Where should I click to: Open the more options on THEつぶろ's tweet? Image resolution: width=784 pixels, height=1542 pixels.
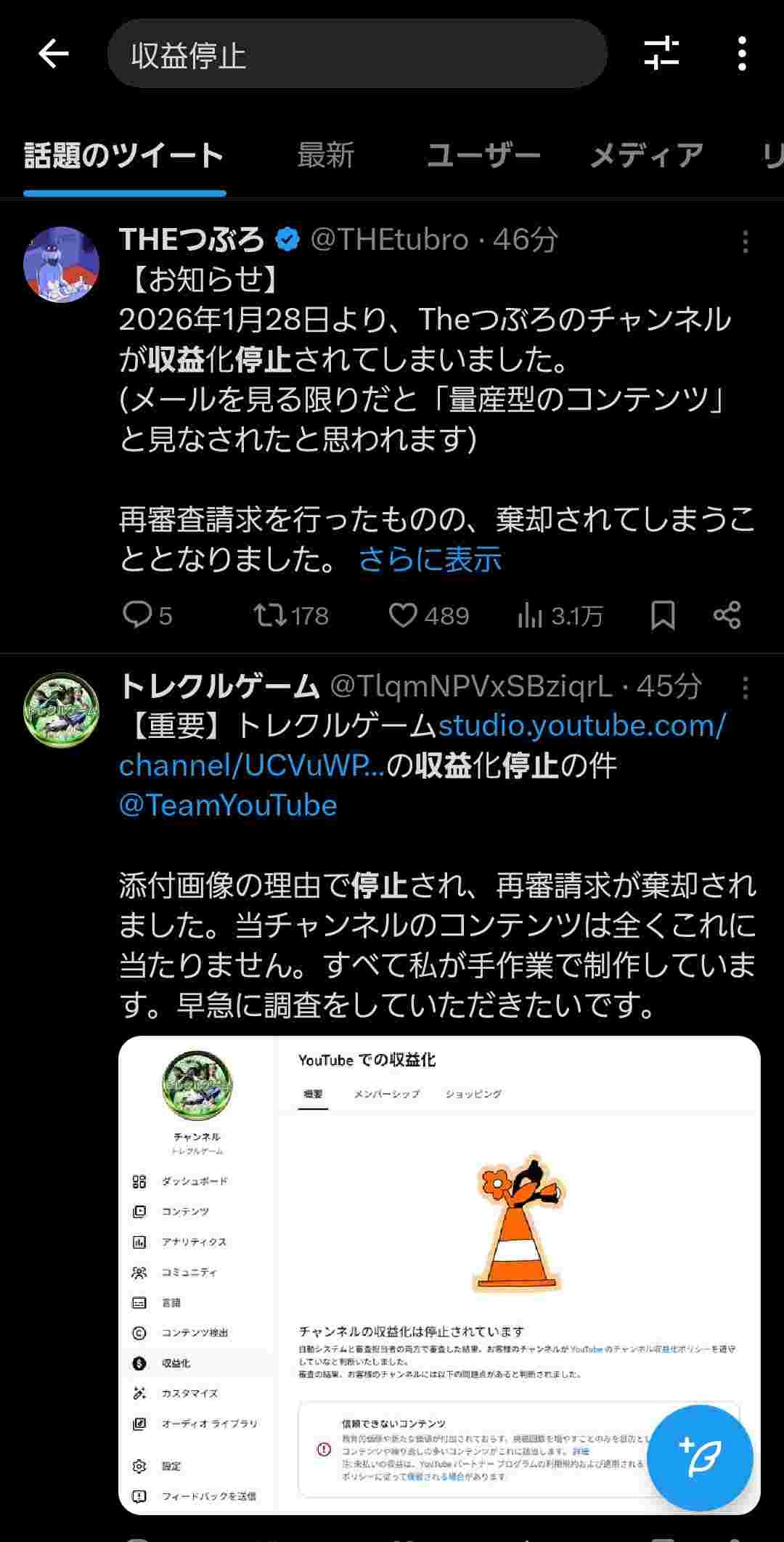pos(745,242)
